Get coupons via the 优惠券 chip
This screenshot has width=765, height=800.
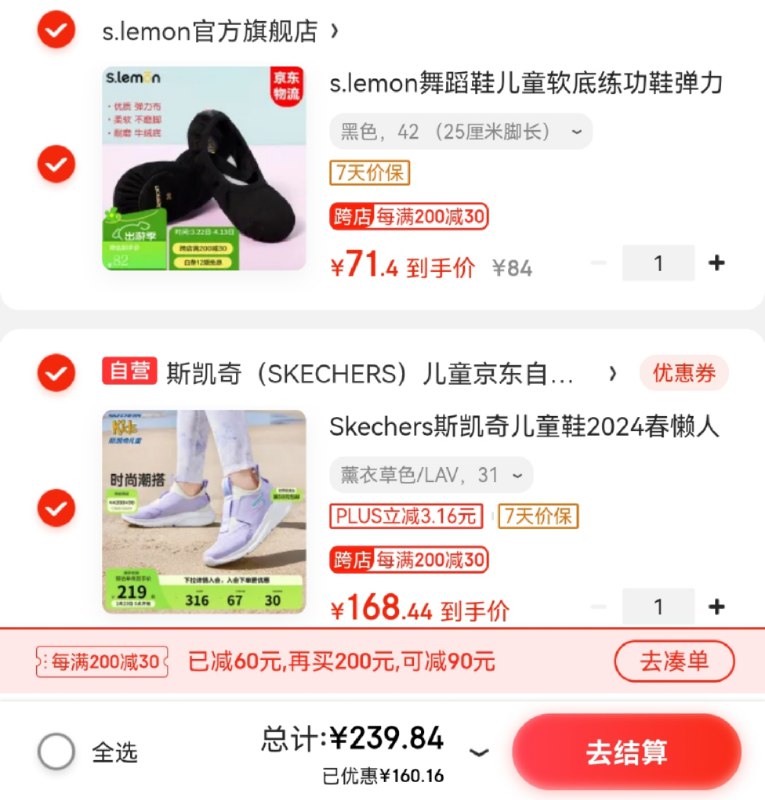(684, 374)
